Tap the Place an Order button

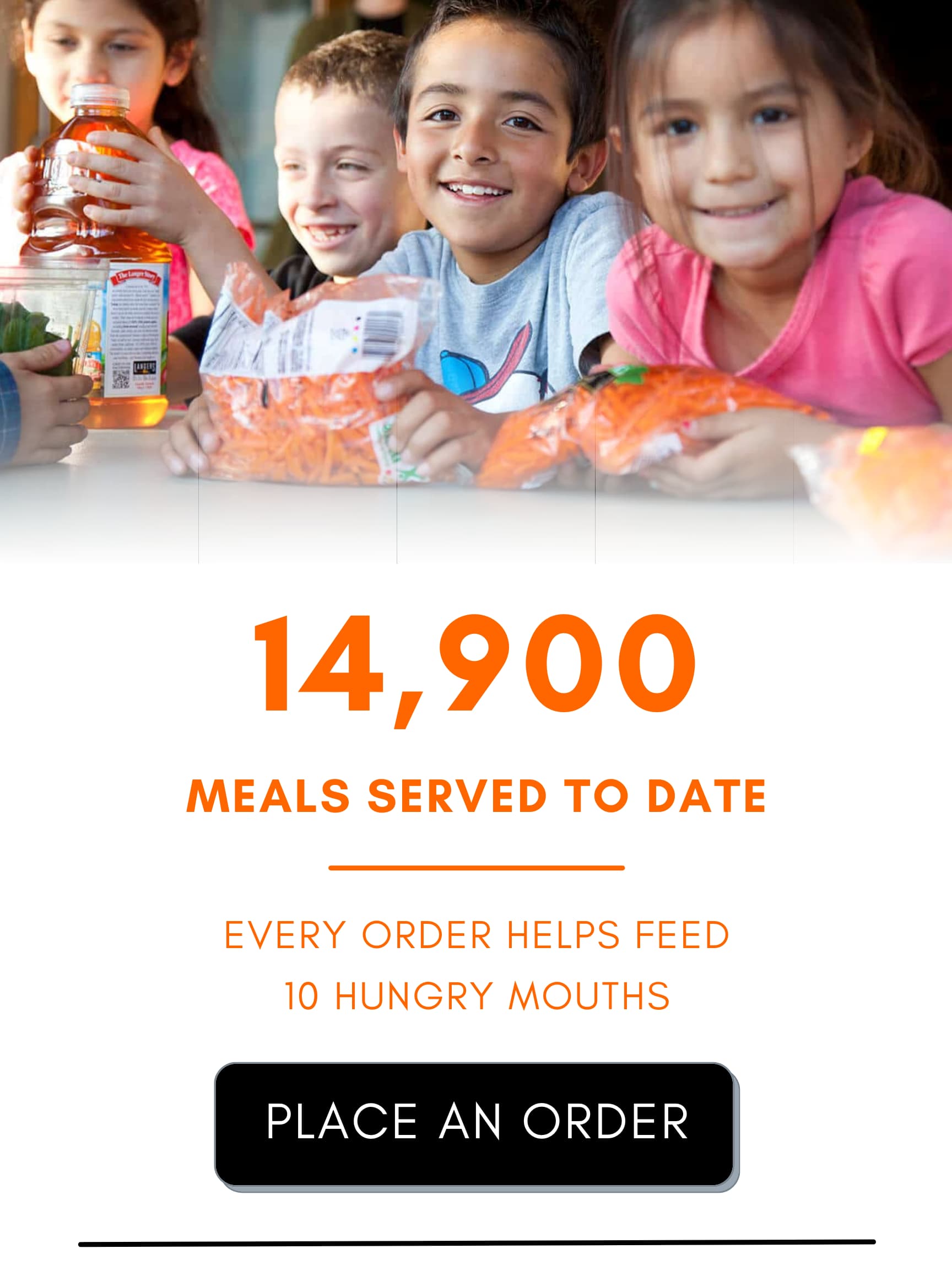coord(475,1121)
